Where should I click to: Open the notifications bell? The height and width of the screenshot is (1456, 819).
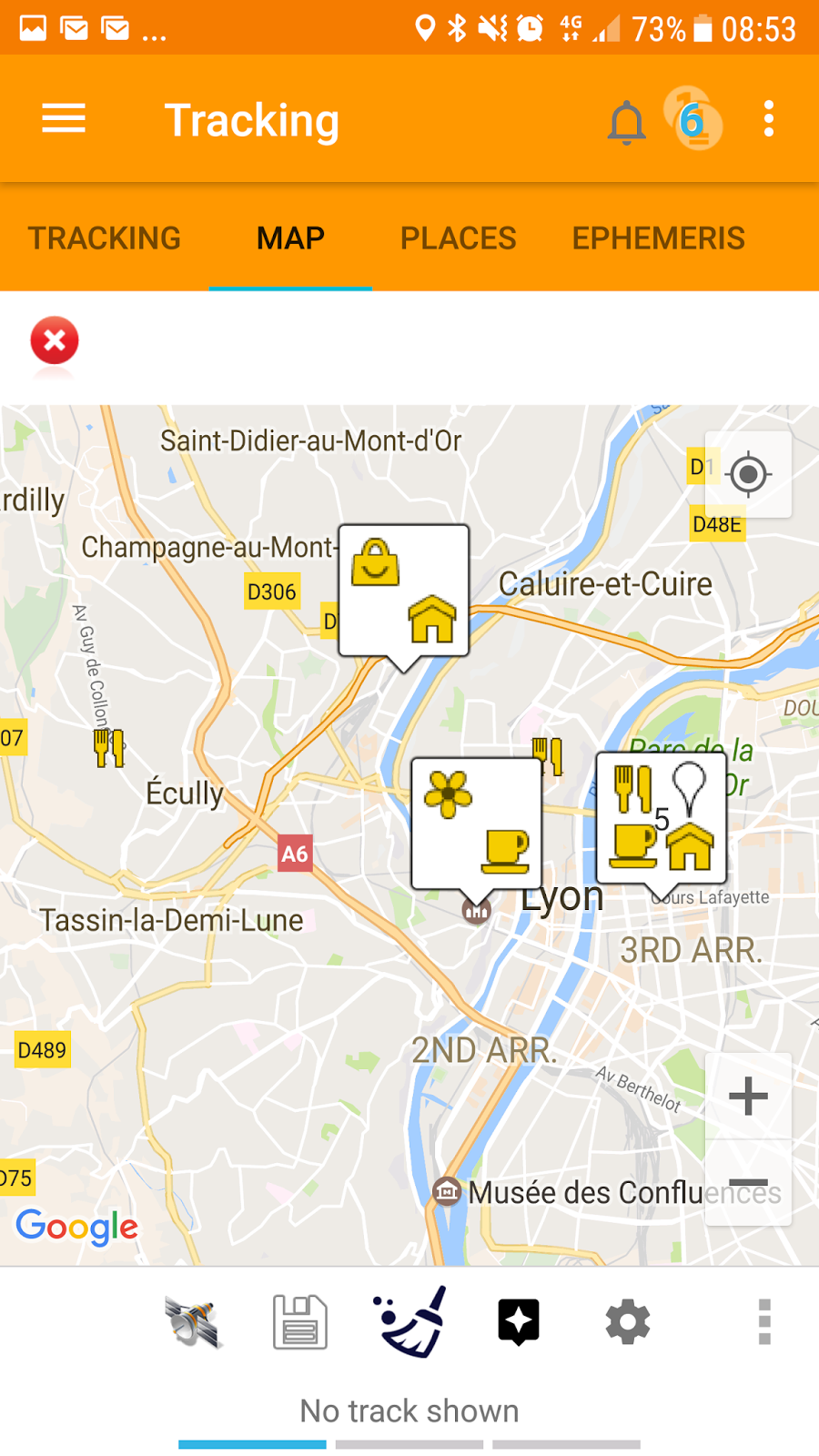click(626, 122)
